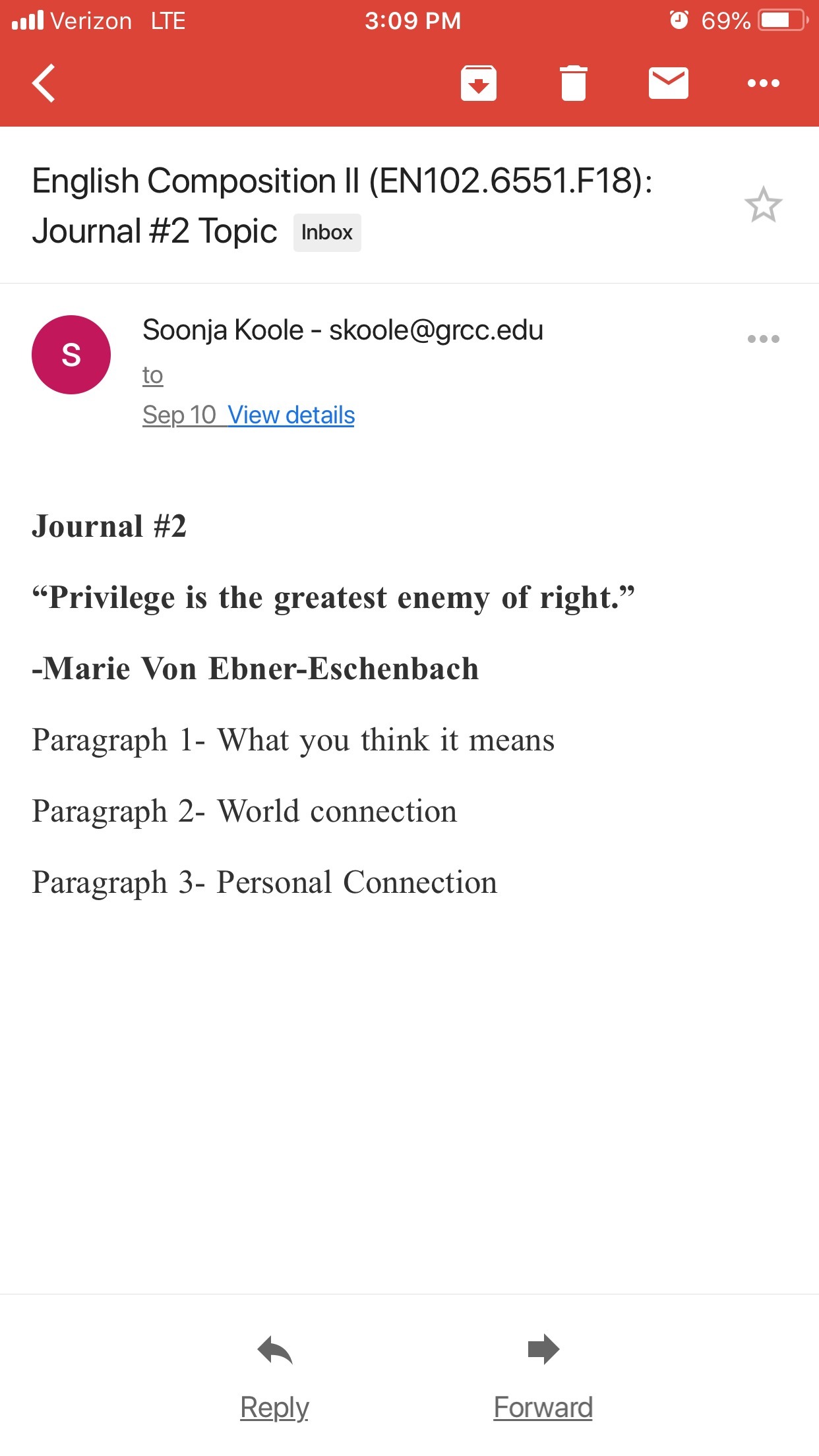
Task: Go back to the inbox
Action: coord(44,83)
